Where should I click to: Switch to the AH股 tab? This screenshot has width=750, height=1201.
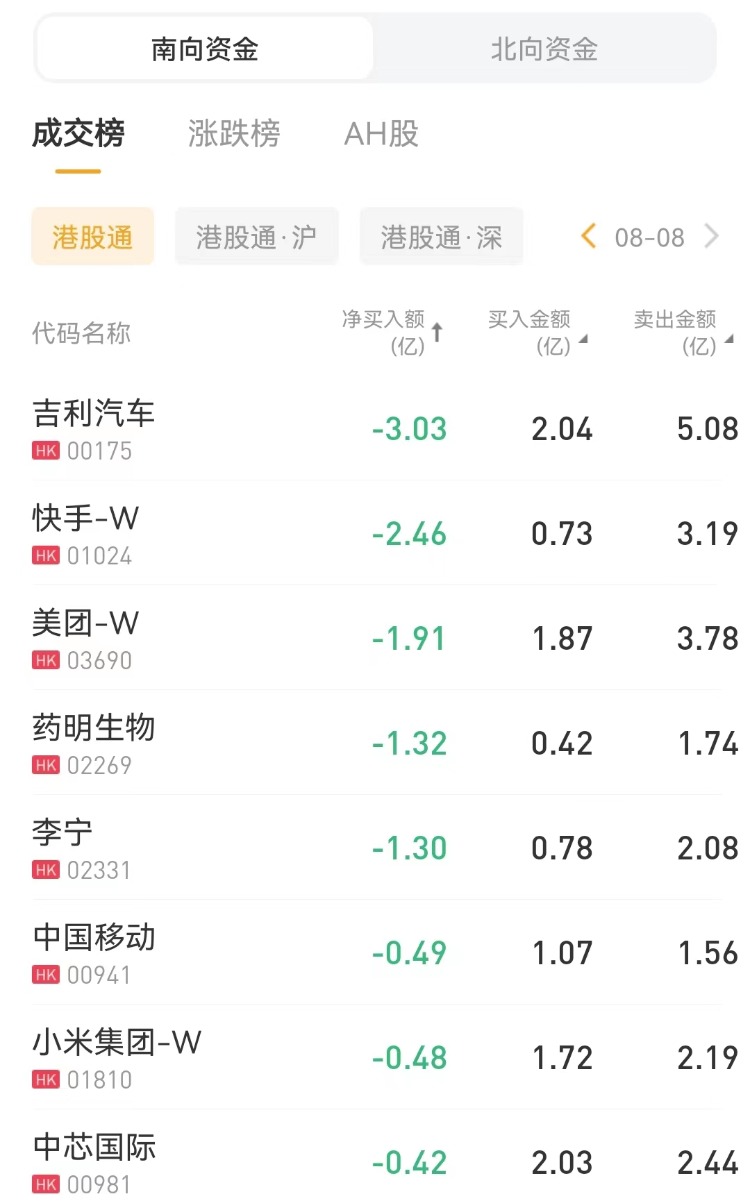coord(381,134)
